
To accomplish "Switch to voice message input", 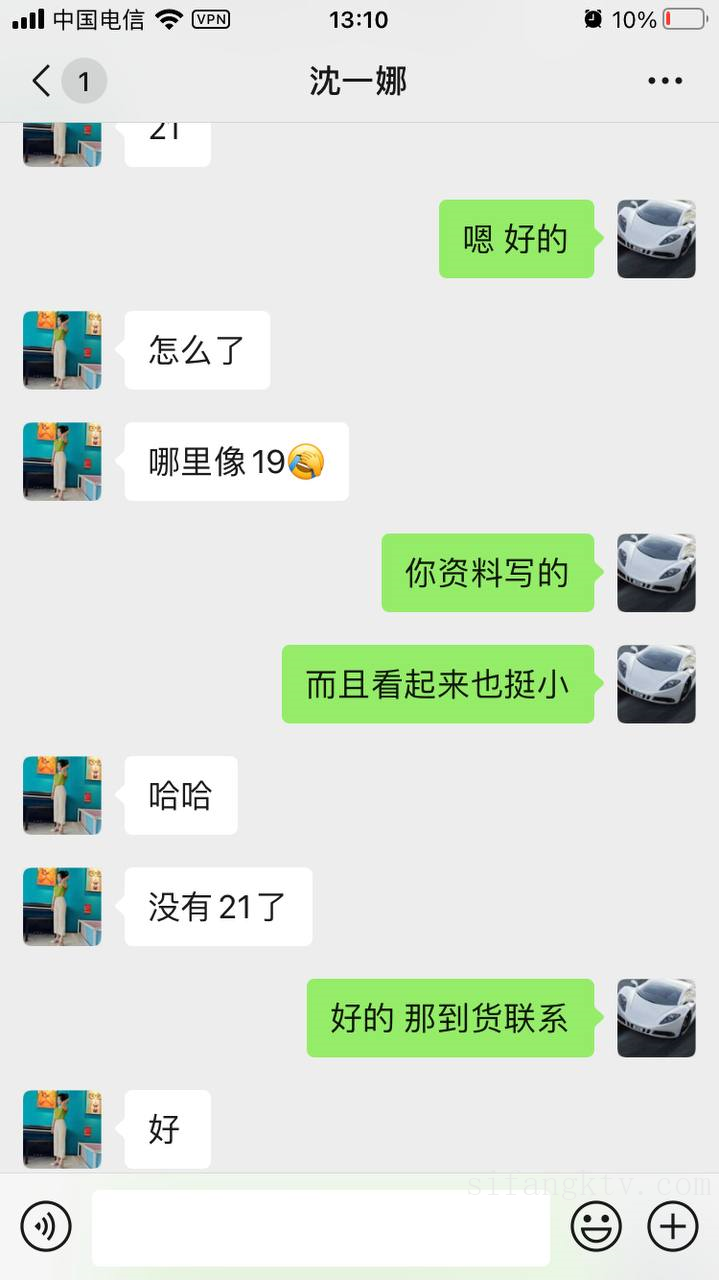I will point(46,1226).
